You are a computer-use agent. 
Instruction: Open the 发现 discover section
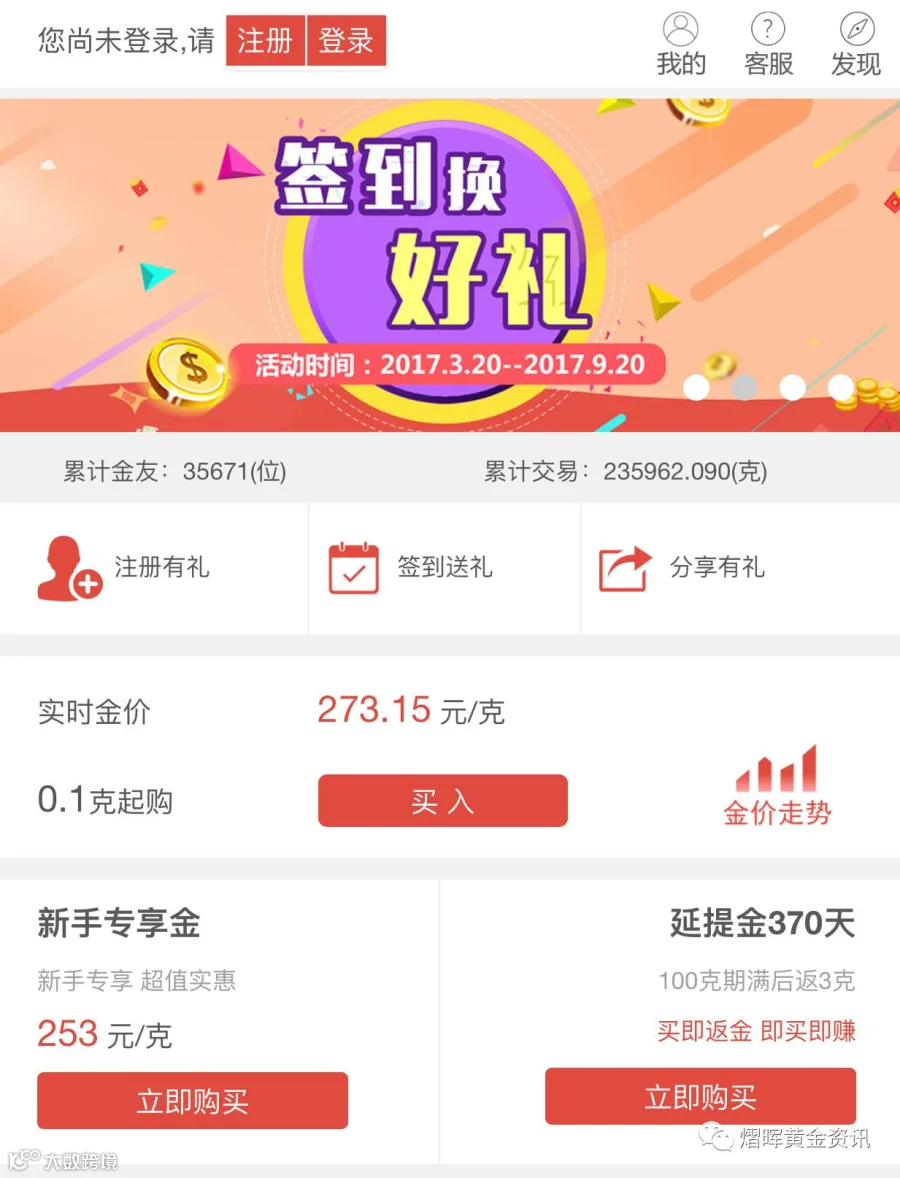tap(855, 45)
